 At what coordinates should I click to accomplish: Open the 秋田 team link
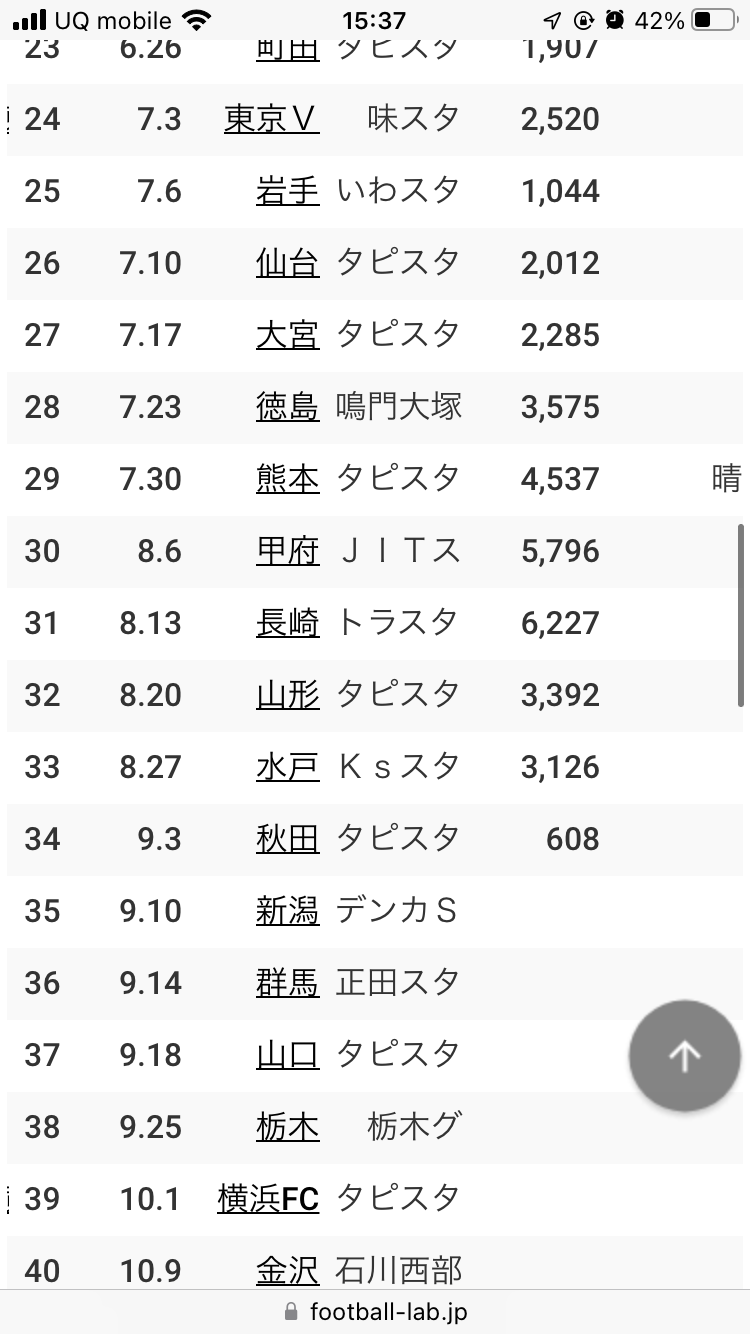[288, 839]
